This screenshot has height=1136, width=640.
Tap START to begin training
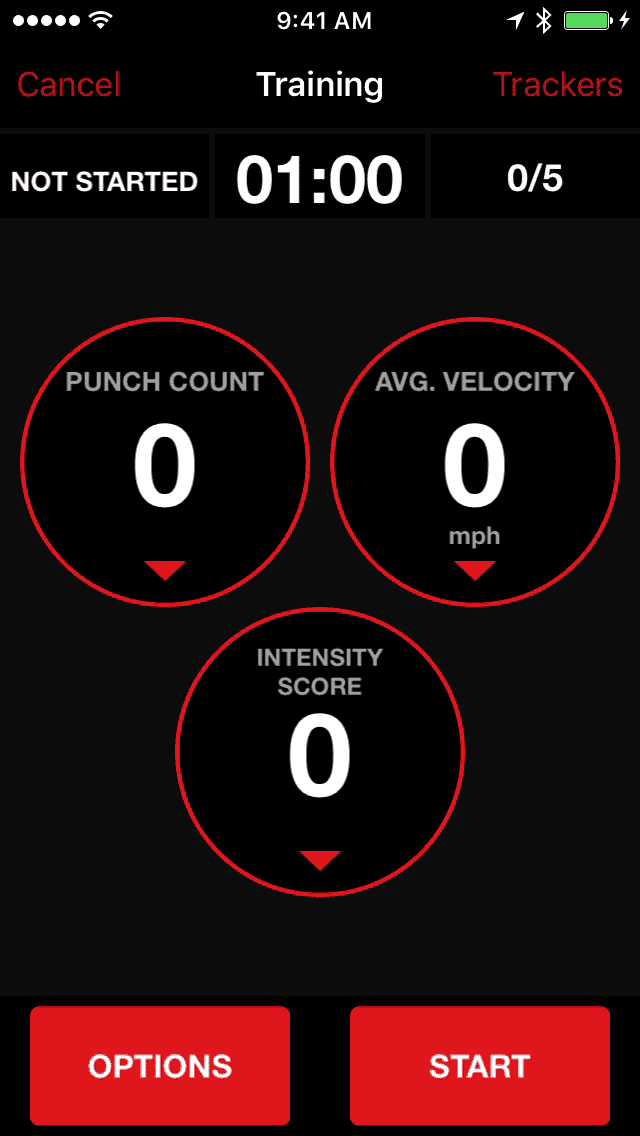[480, 1066]
